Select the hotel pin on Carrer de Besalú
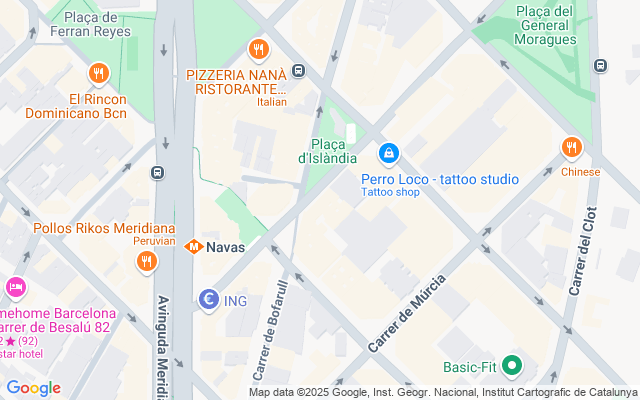The image size is (640, 400). coord(15,288)
